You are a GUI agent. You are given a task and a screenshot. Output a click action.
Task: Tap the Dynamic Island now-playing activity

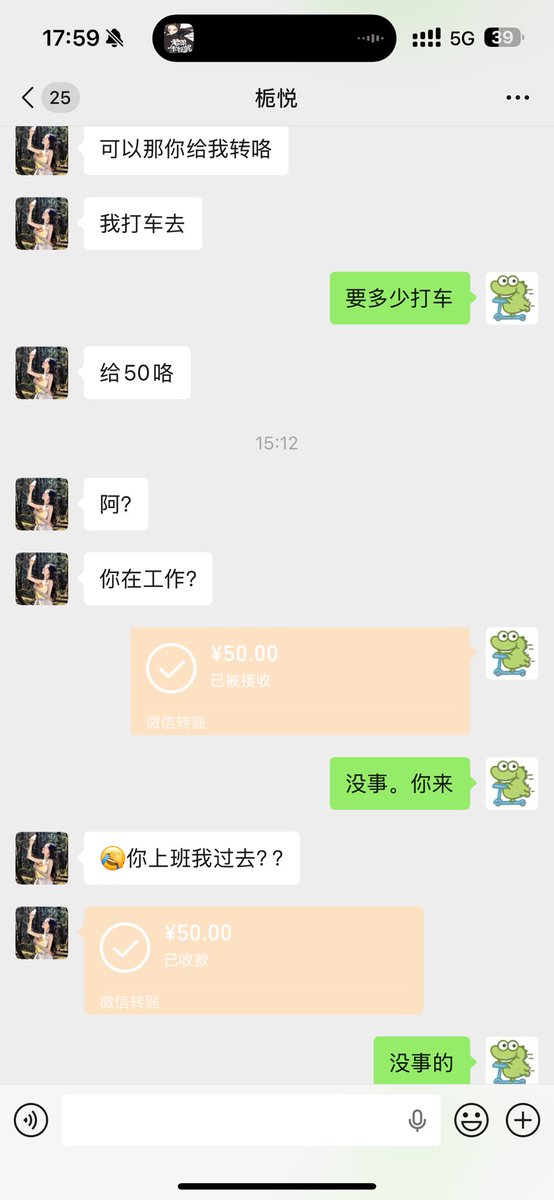click(274, 39)
